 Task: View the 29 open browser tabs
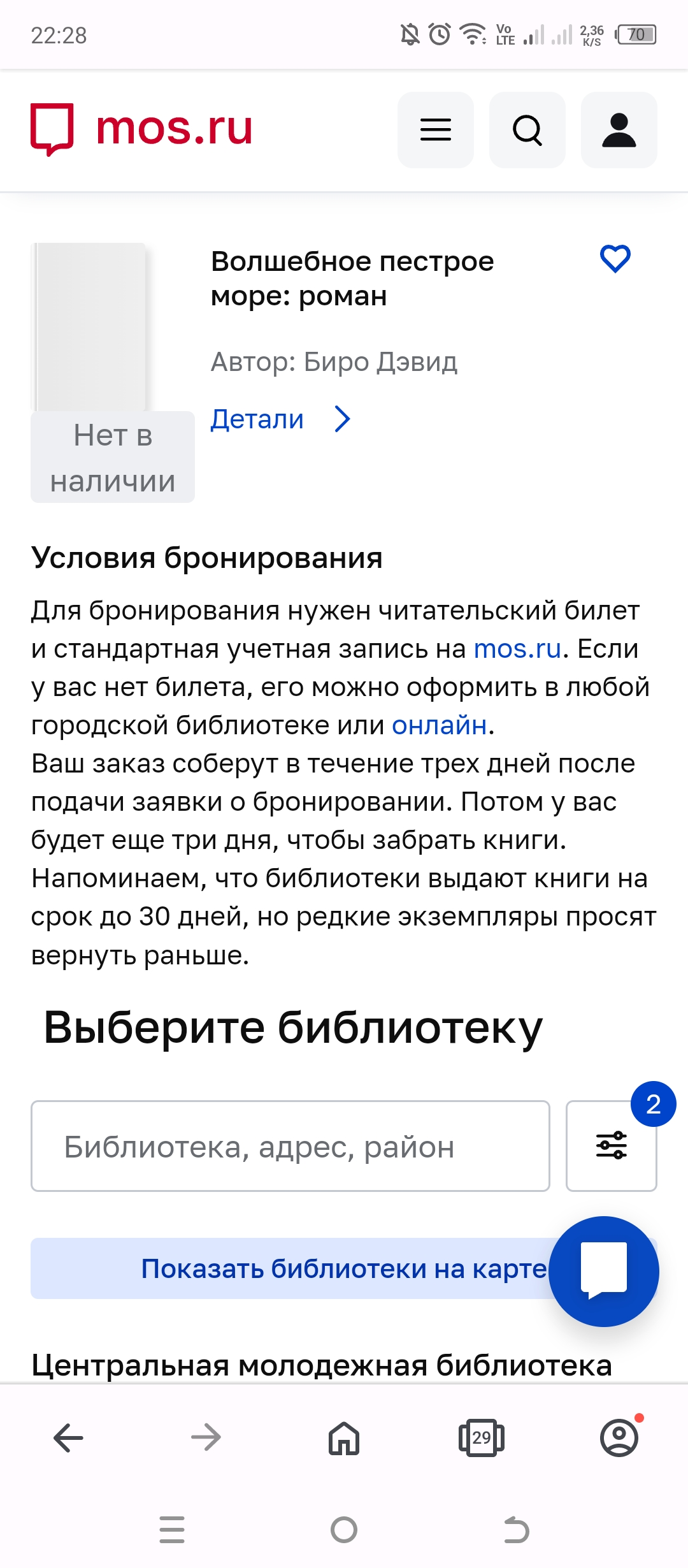tap(482, 1438)
